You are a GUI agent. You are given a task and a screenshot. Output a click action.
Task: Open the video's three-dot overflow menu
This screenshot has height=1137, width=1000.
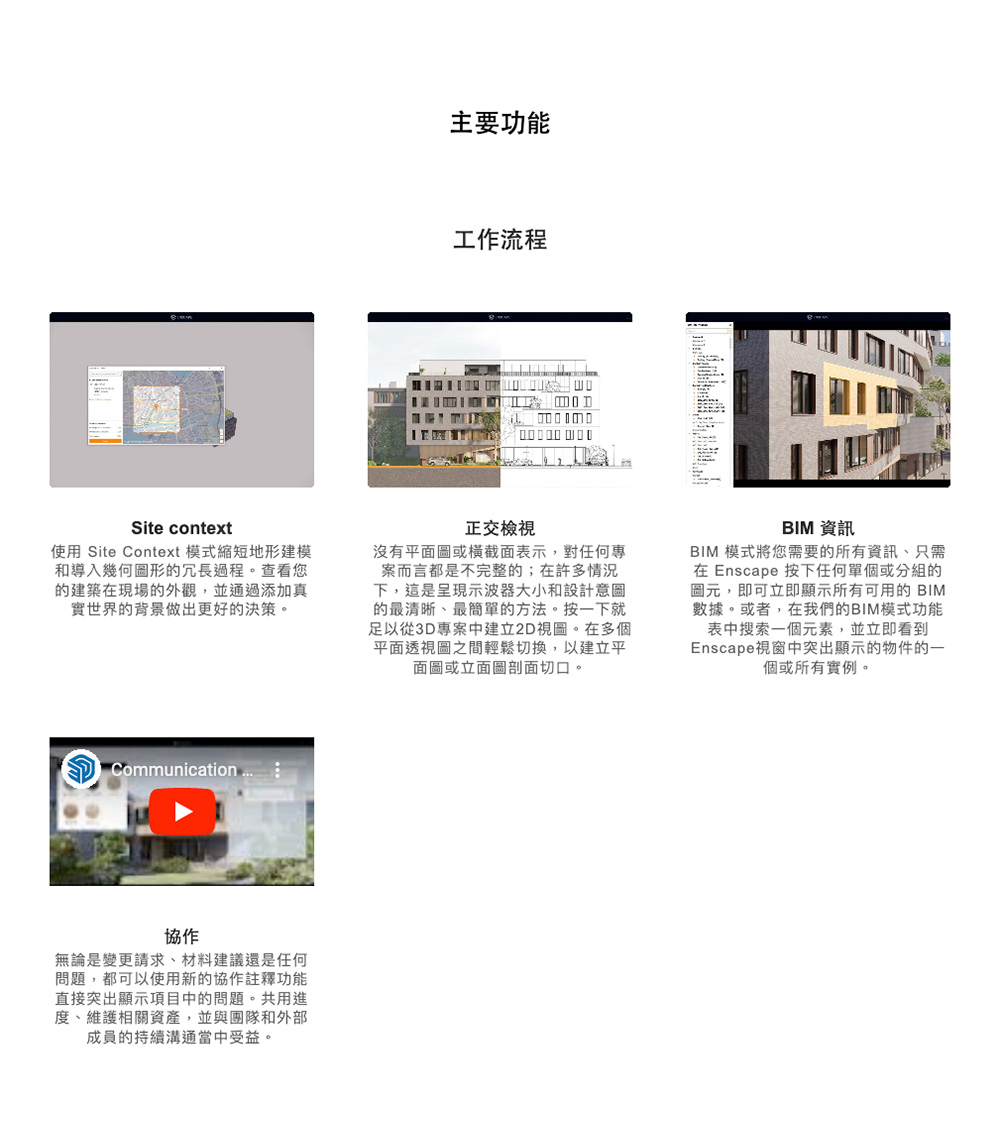277,770
